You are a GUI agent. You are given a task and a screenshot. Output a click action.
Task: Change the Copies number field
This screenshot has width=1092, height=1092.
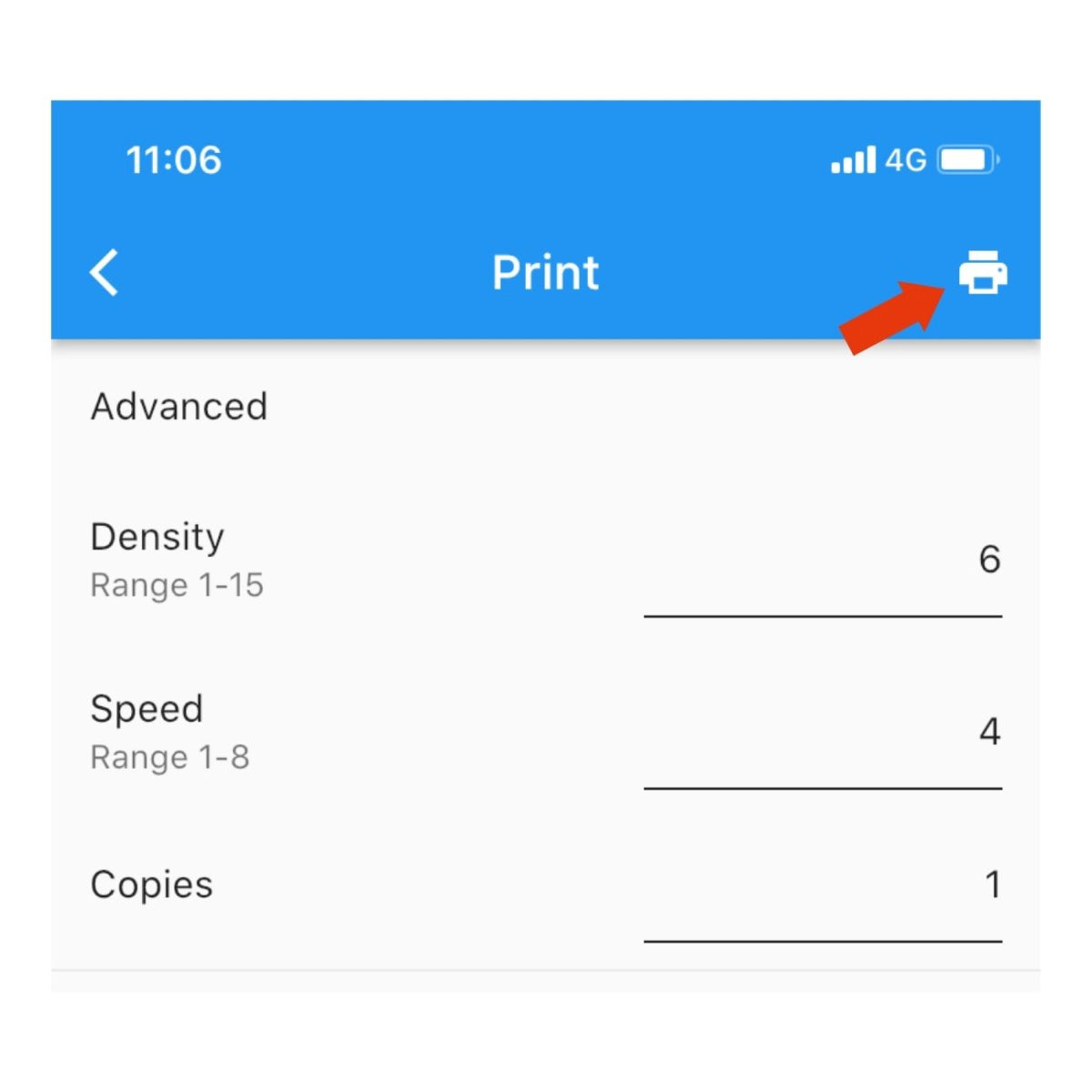[822, 885]
